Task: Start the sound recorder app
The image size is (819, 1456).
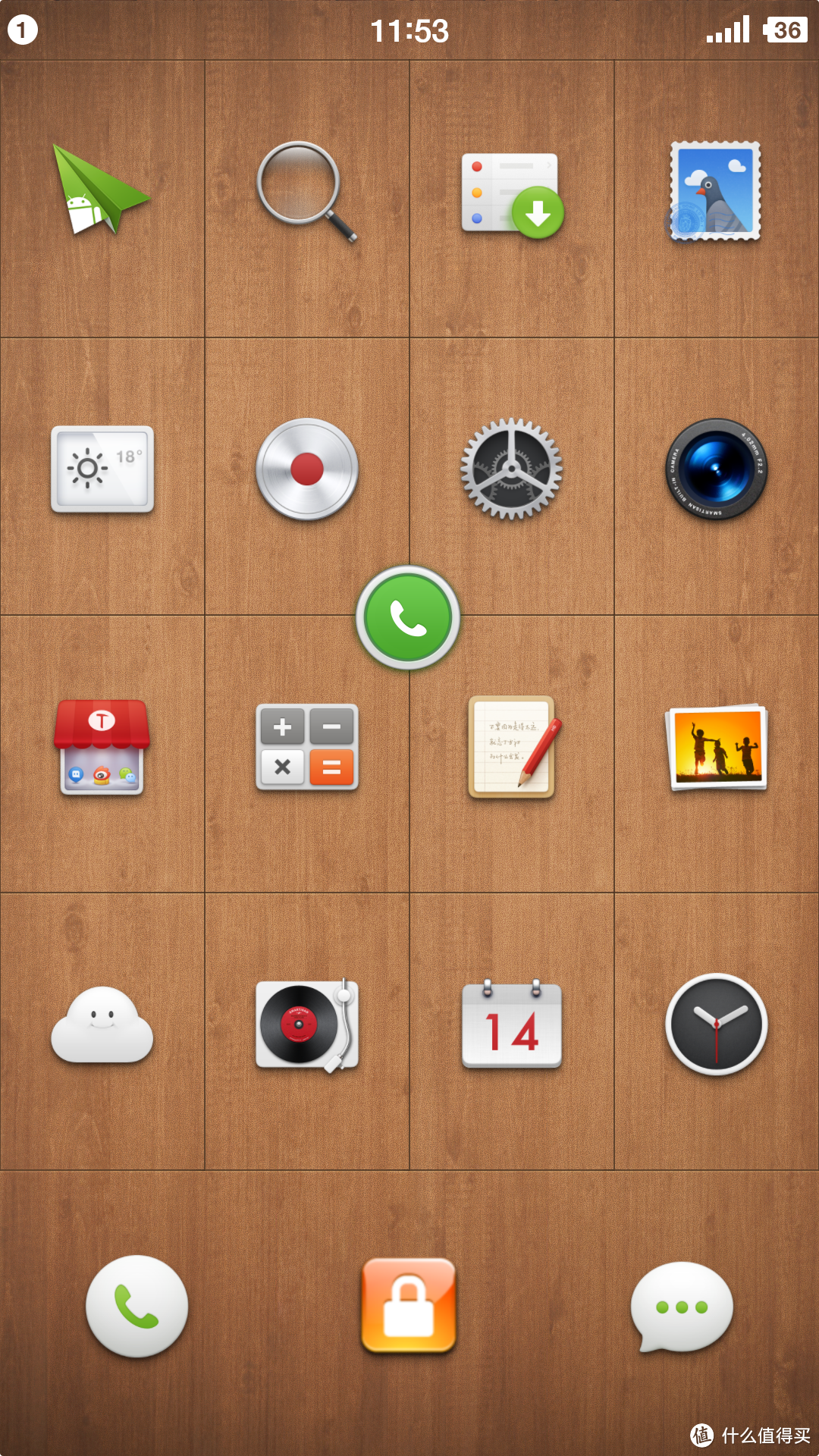Action: tap(307, 469)
